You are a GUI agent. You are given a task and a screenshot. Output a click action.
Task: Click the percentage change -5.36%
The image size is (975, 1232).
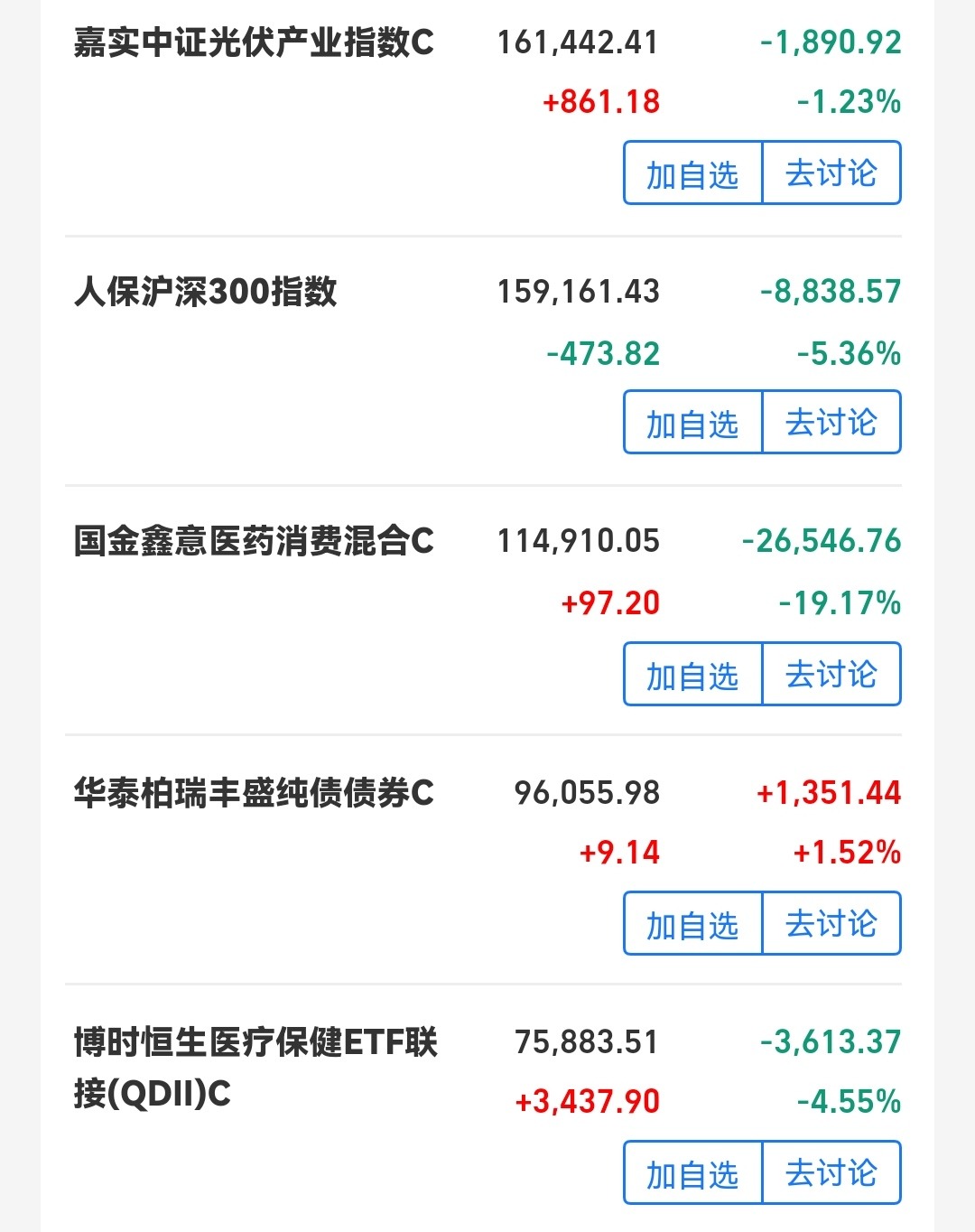[847, 354]
